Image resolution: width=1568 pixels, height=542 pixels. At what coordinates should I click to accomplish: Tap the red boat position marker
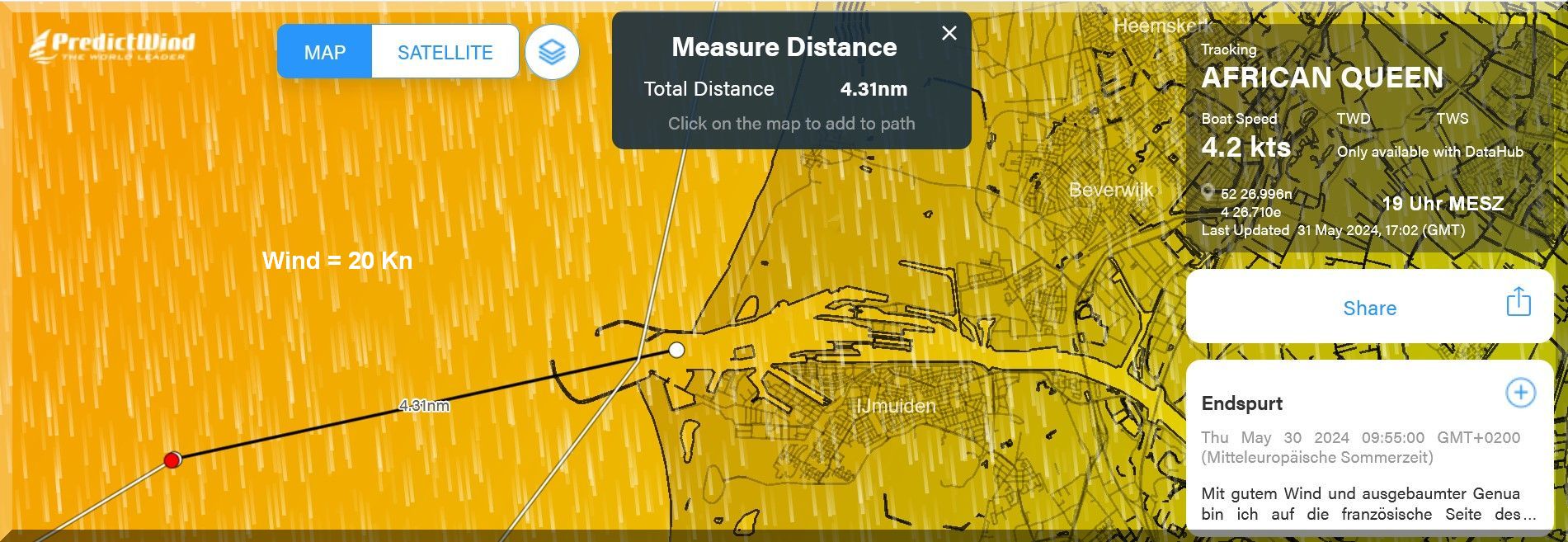click(x=172, y=460)
